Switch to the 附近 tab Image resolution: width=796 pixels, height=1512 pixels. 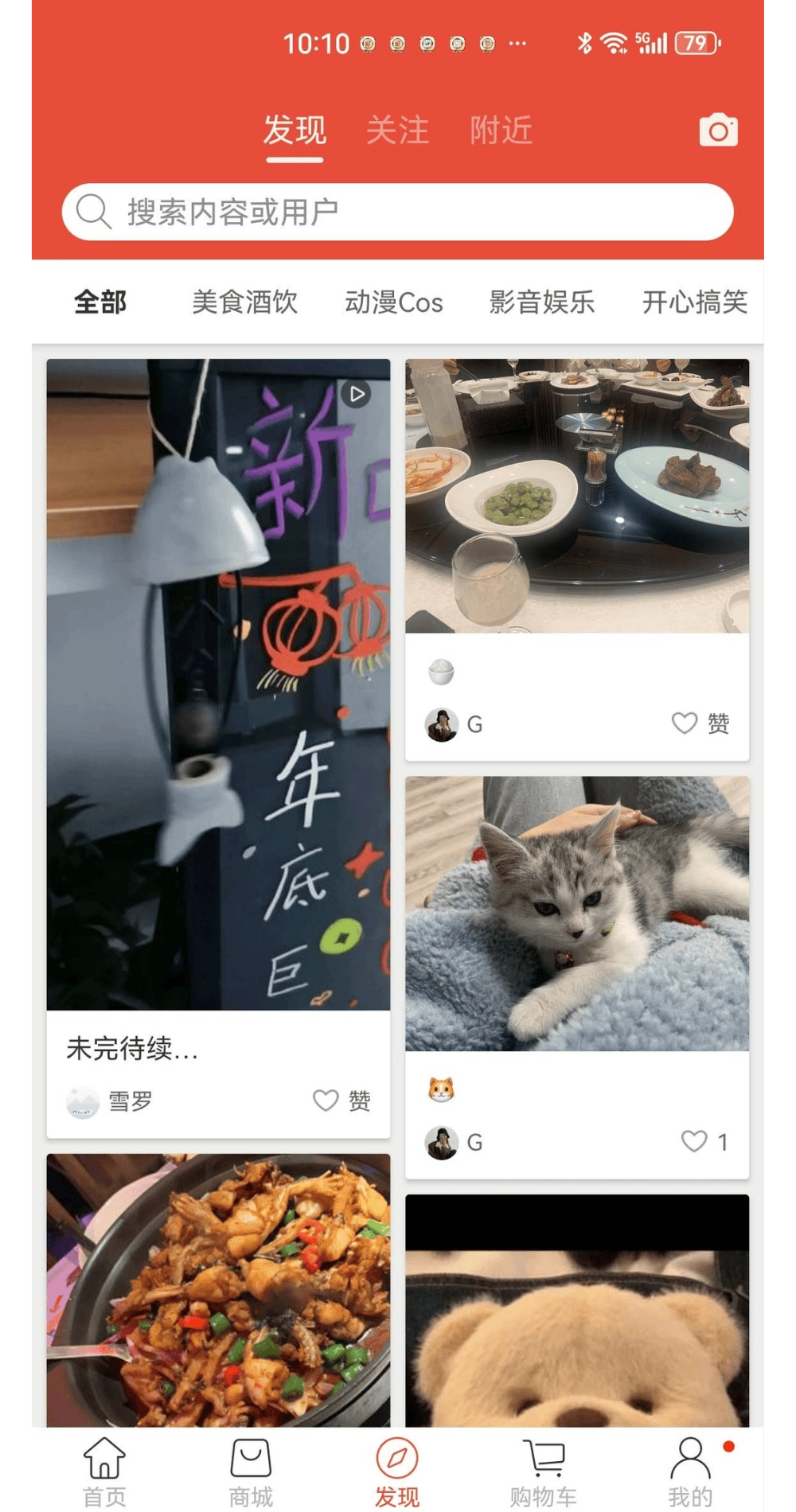pyautogui.click(x=501, y=131)
